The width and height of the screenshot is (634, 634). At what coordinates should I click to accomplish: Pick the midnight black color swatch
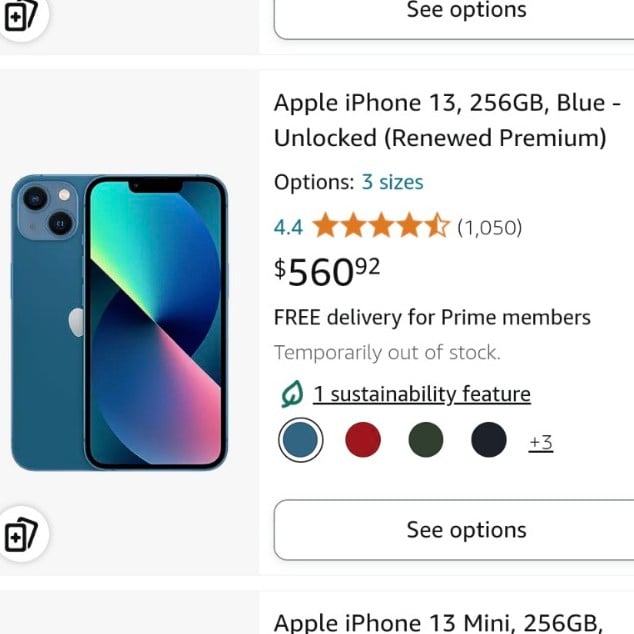coord(489,440)
